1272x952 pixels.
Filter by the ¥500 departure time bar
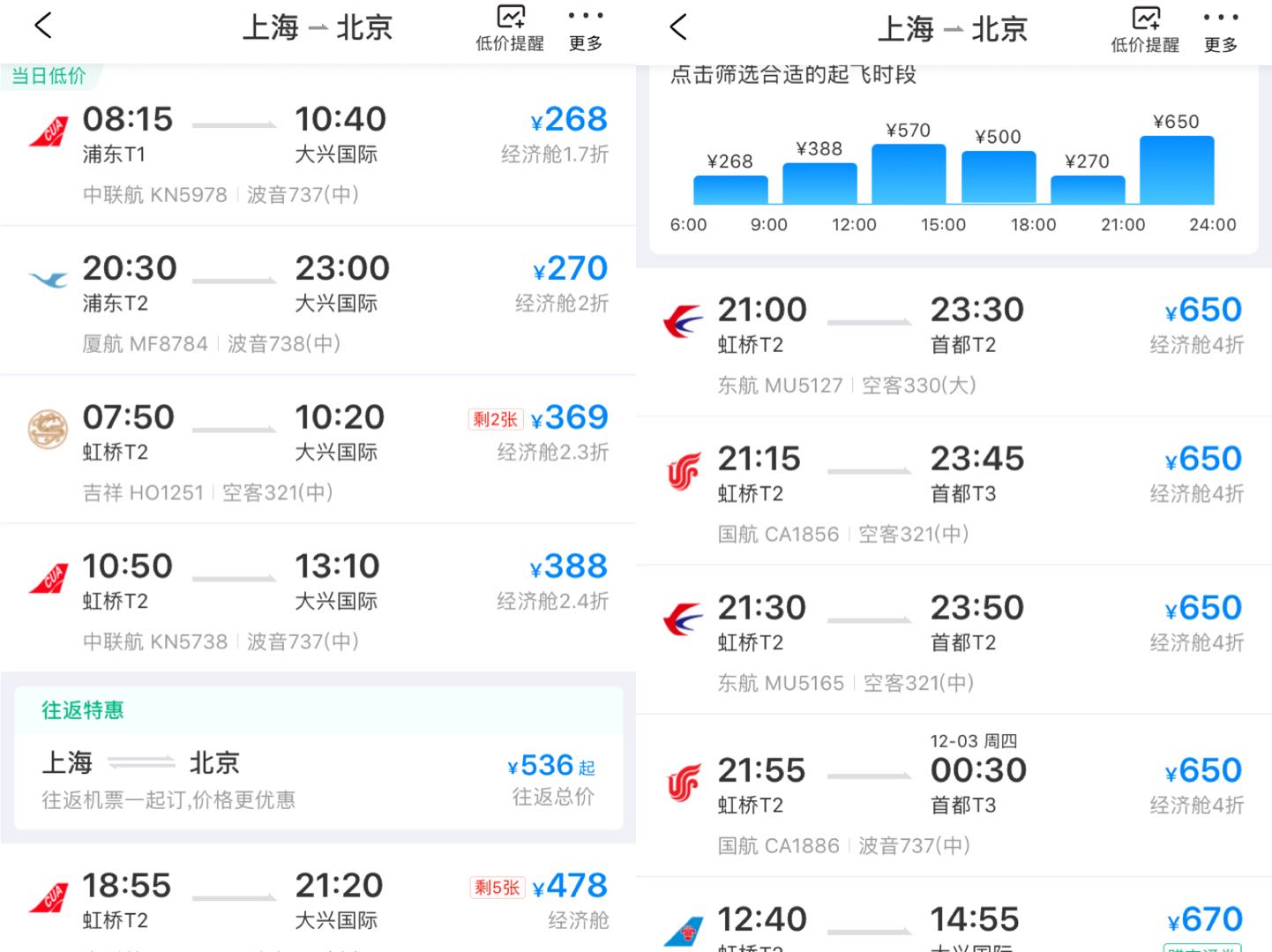click(x=998, y=176)
